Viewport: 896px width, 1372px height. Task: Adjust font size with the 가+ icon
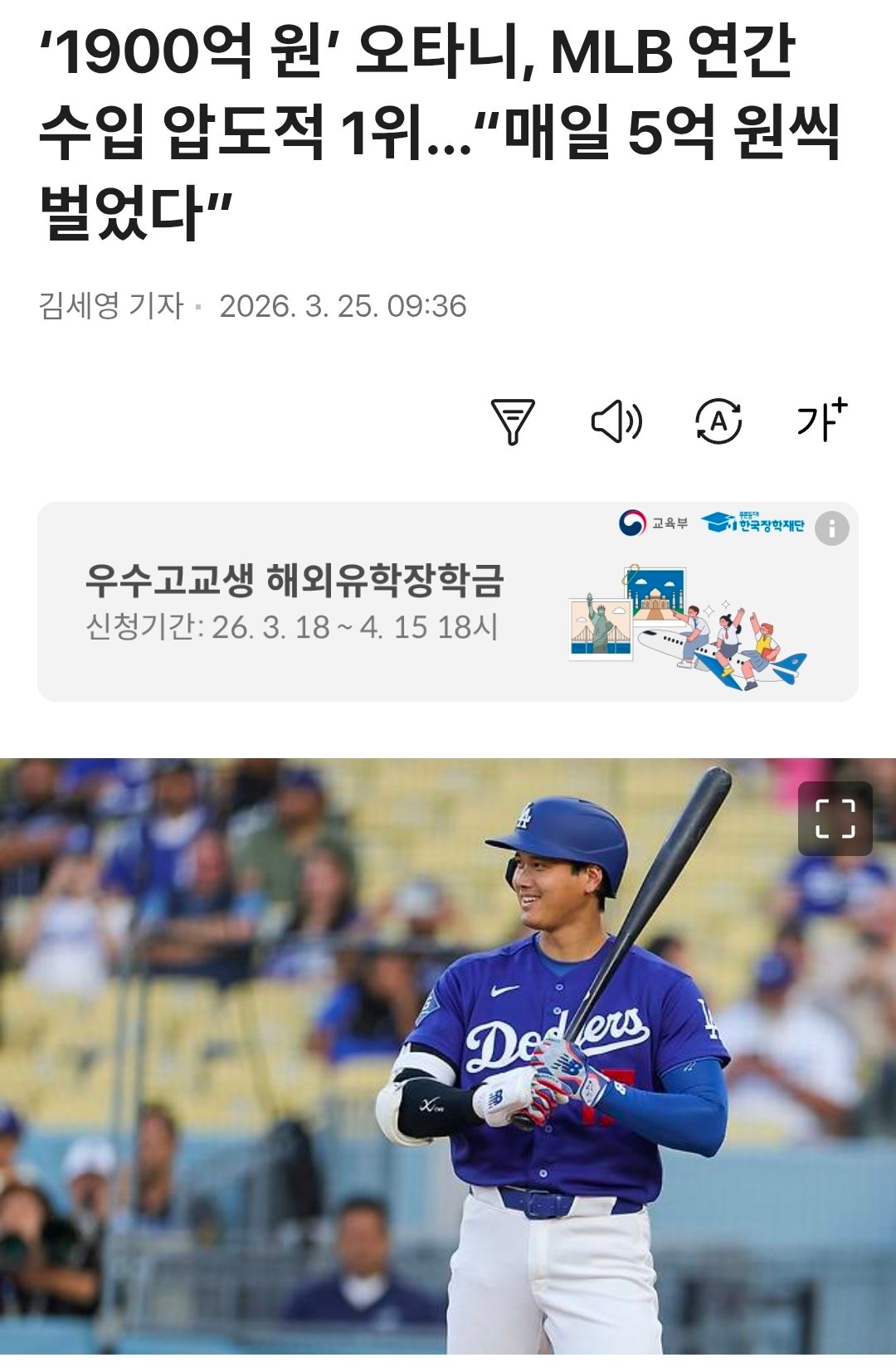click(x=821, y=420)
